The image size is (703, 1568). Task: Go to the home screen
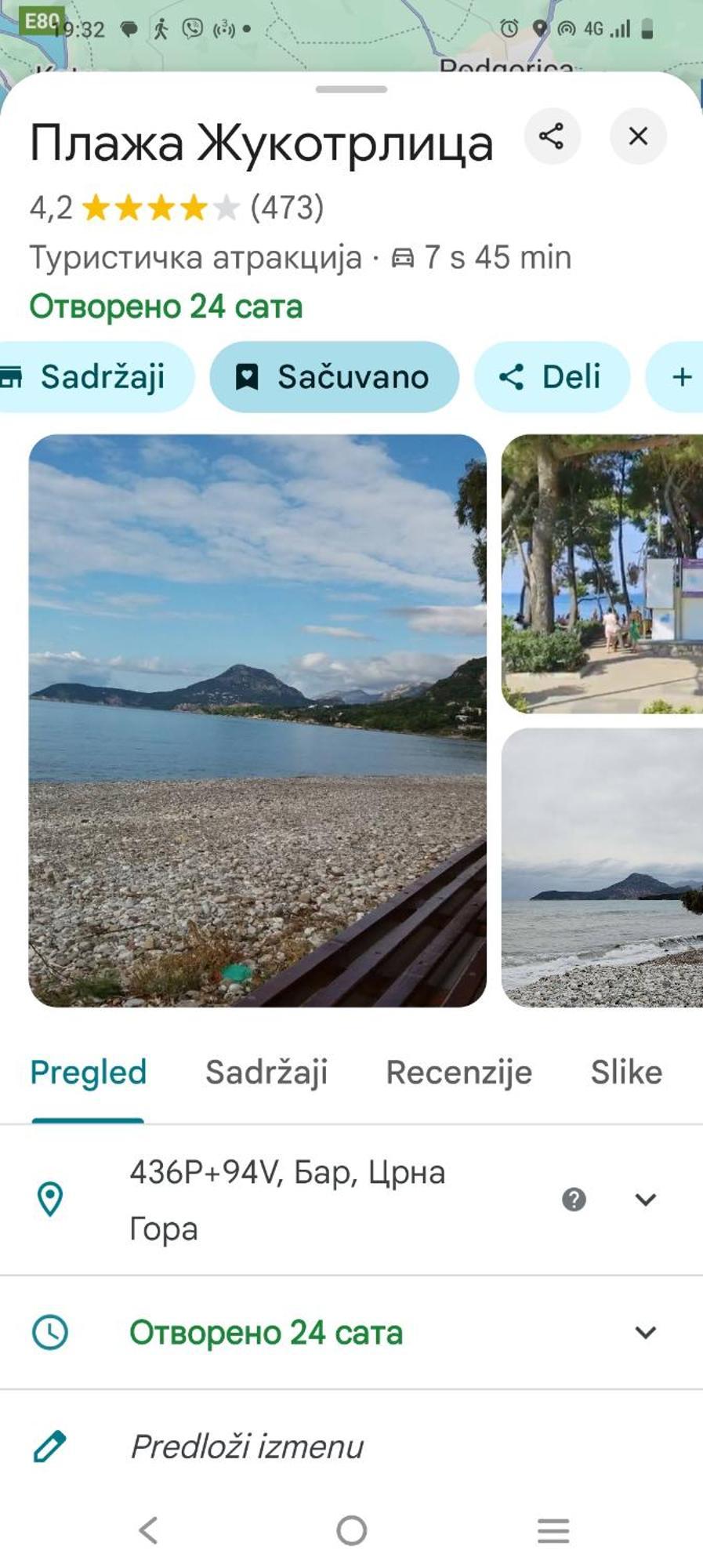(351, 1530)
